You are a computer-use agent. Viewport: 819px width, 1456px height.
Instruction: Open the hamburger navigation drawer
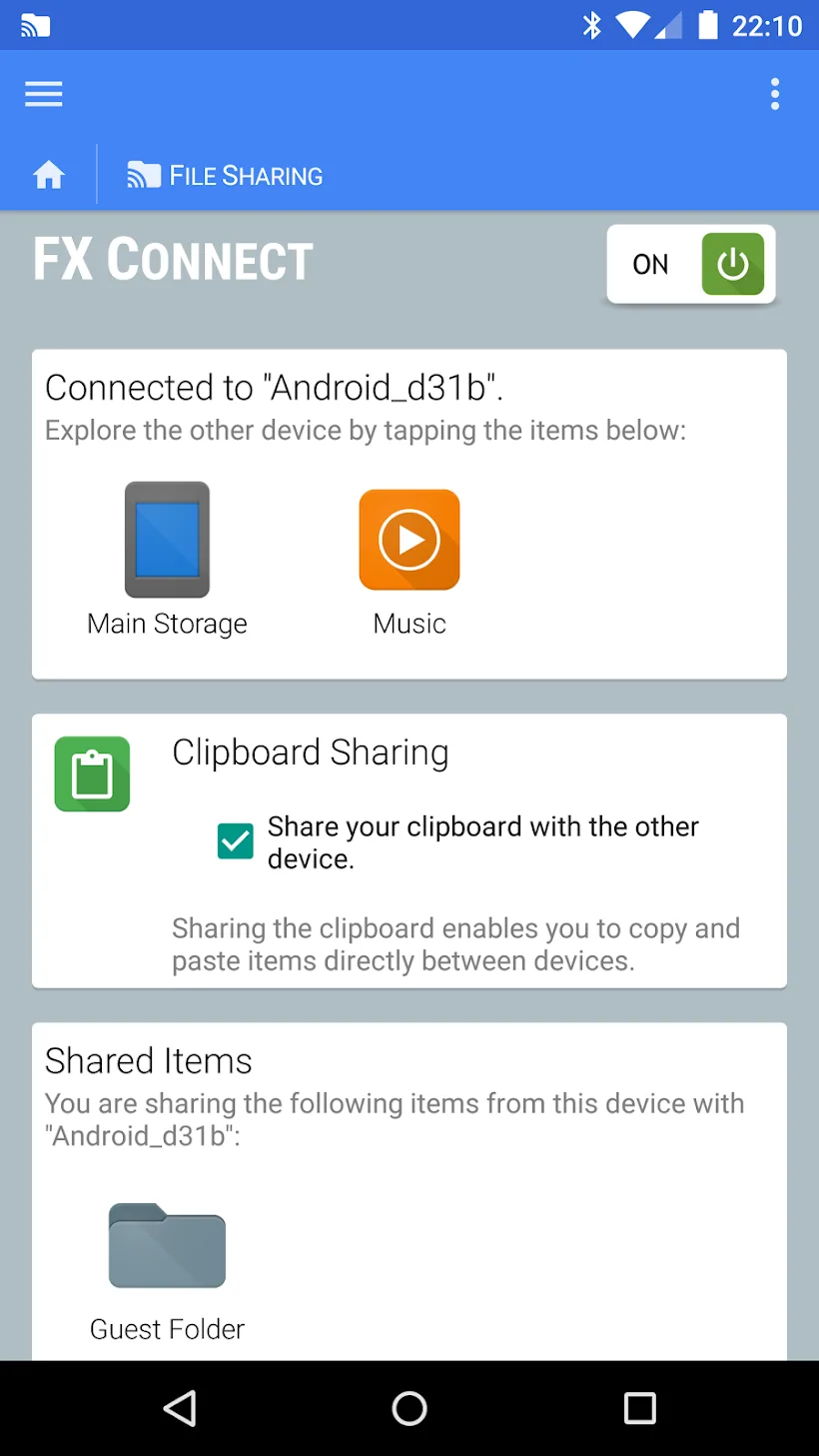(44, 94)
